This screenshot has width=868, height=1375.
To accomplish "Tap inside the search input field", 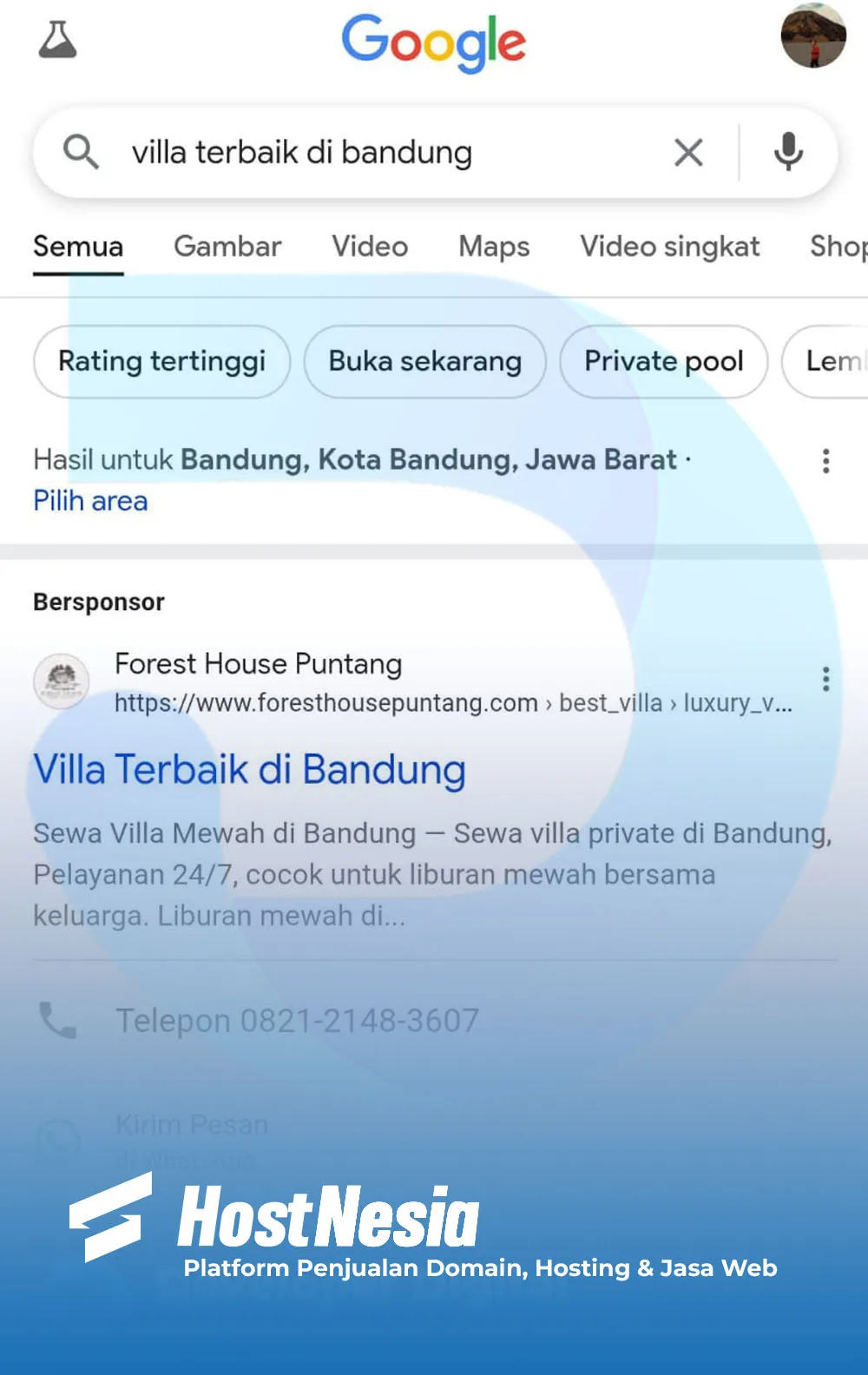I will [x=347, y=152].
